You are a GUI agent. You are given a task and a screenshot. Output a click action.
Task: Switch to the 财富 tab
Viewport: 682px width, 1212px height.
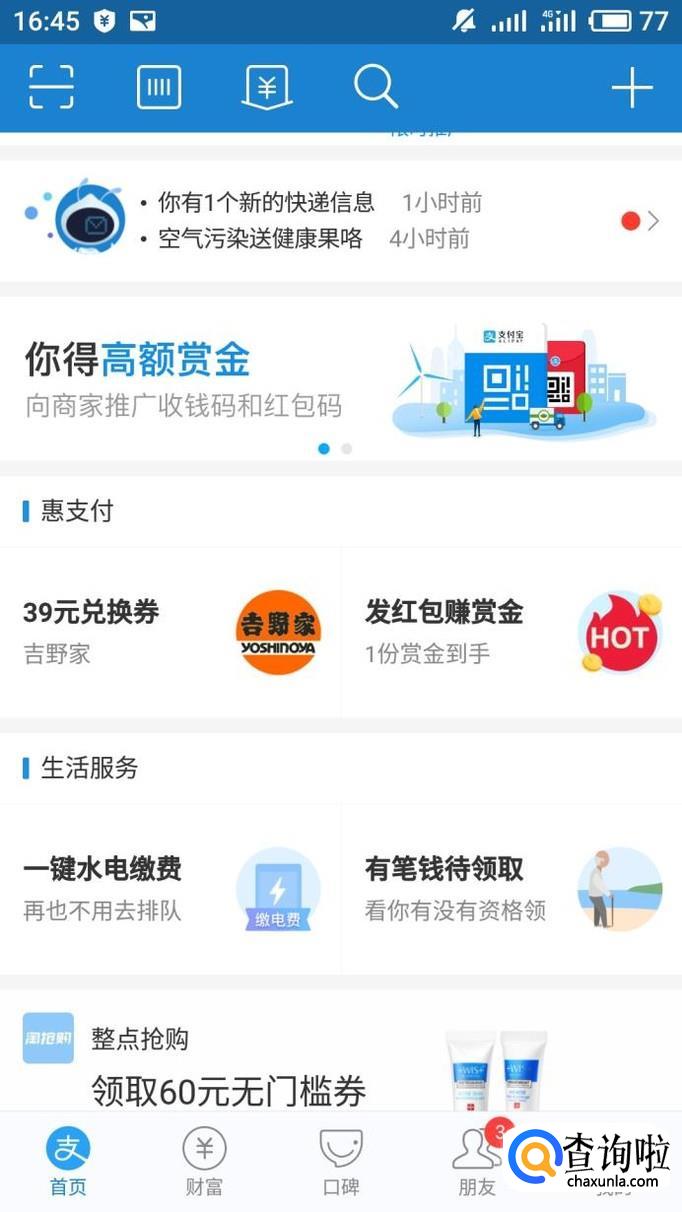tap(204, 1162)
